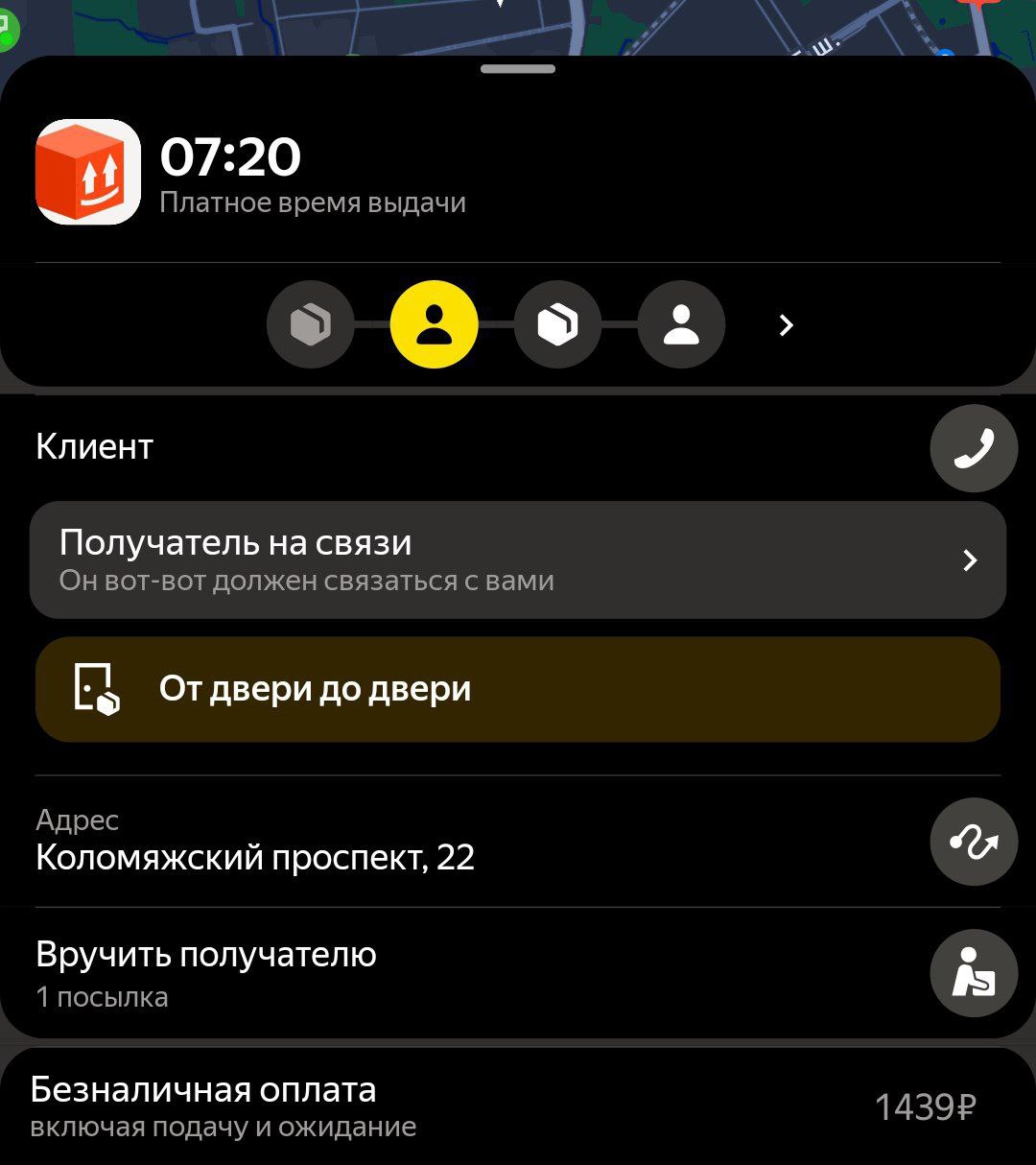
Task: Select the first pickup step circle
Action: pos(310,325)
